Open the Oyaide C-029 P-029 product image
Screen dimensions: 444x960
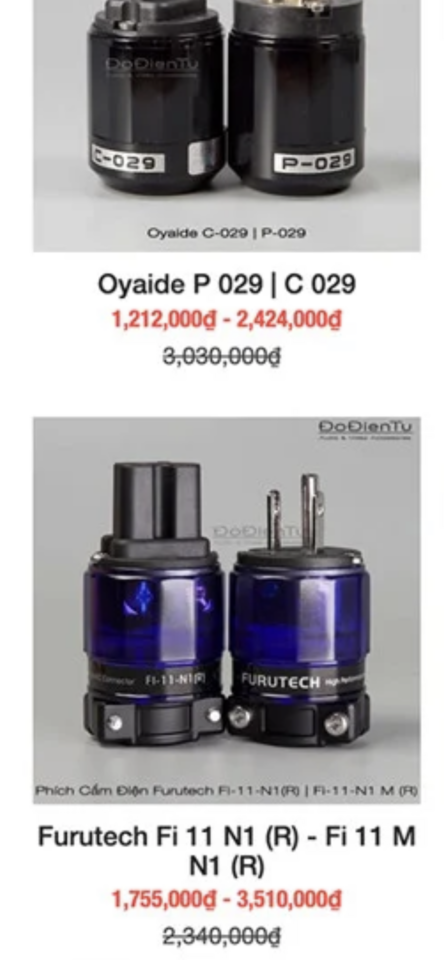click(x=227, y=126)
